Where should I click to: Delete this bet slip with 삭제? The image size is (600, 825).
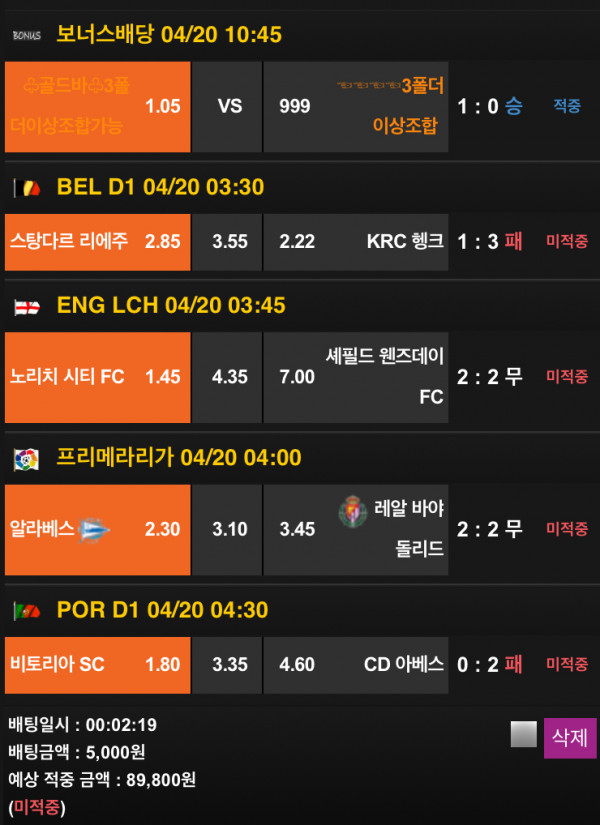569,738
